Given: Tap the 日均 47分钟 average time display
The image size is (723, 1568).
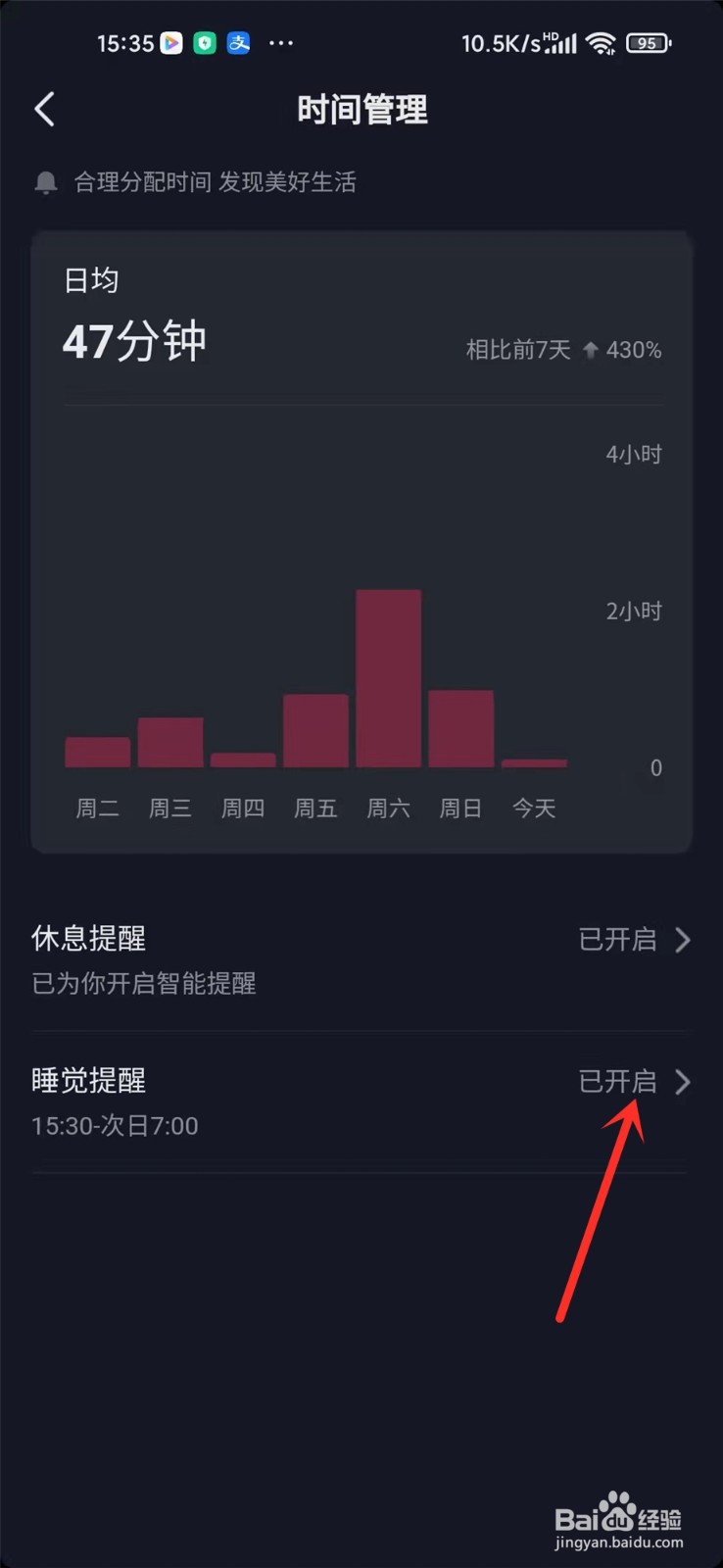Looking at the screenshot, I should coord(134,340).
